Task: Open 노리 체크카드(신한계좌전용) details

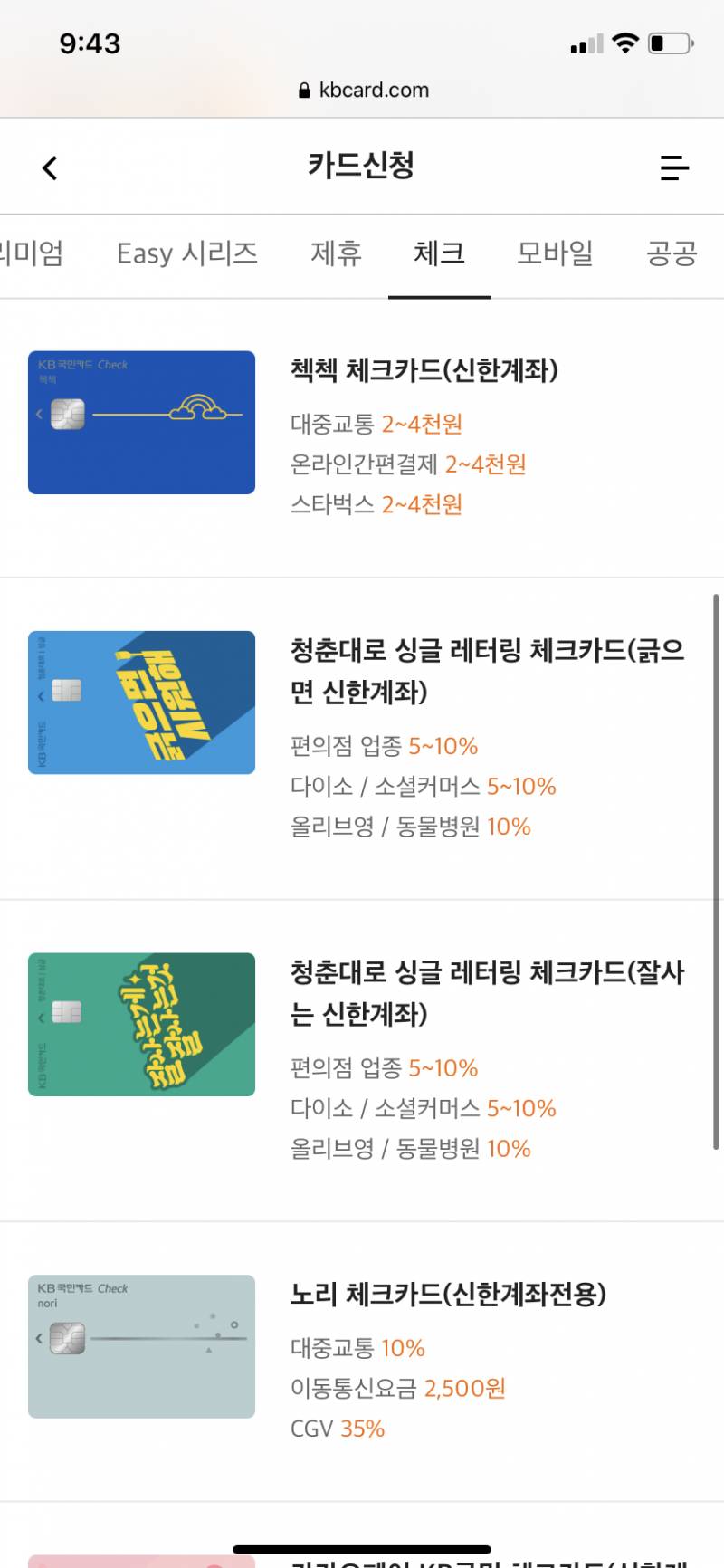Action: [448, 1294]
